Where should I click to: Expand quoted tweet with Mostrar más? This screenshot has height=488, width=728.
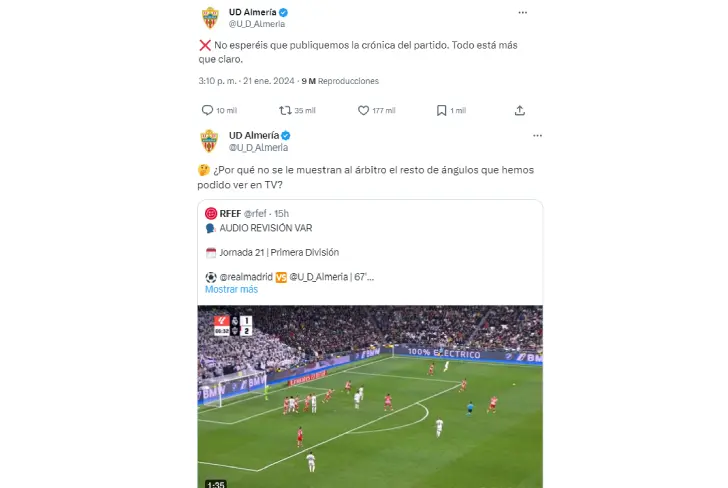231,289
